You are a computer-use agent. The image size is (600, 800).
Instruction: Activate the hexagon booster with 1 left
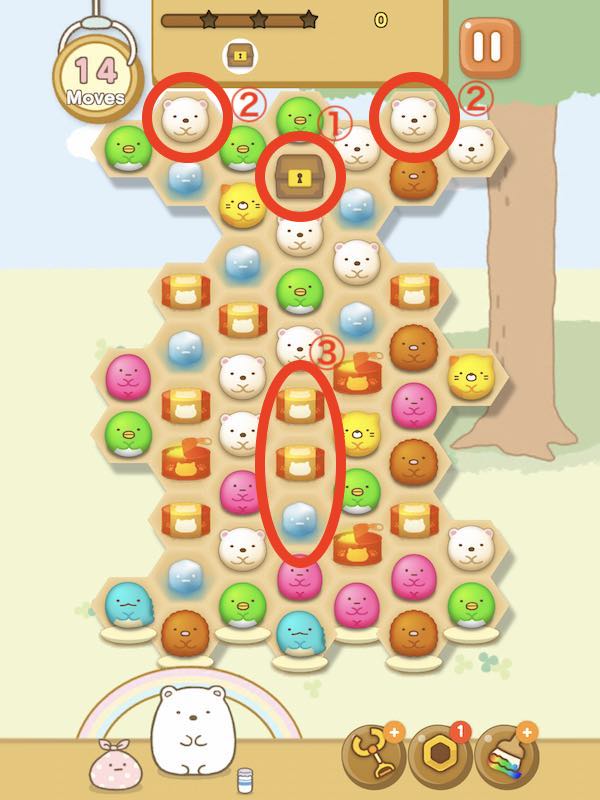pos(439,756)
